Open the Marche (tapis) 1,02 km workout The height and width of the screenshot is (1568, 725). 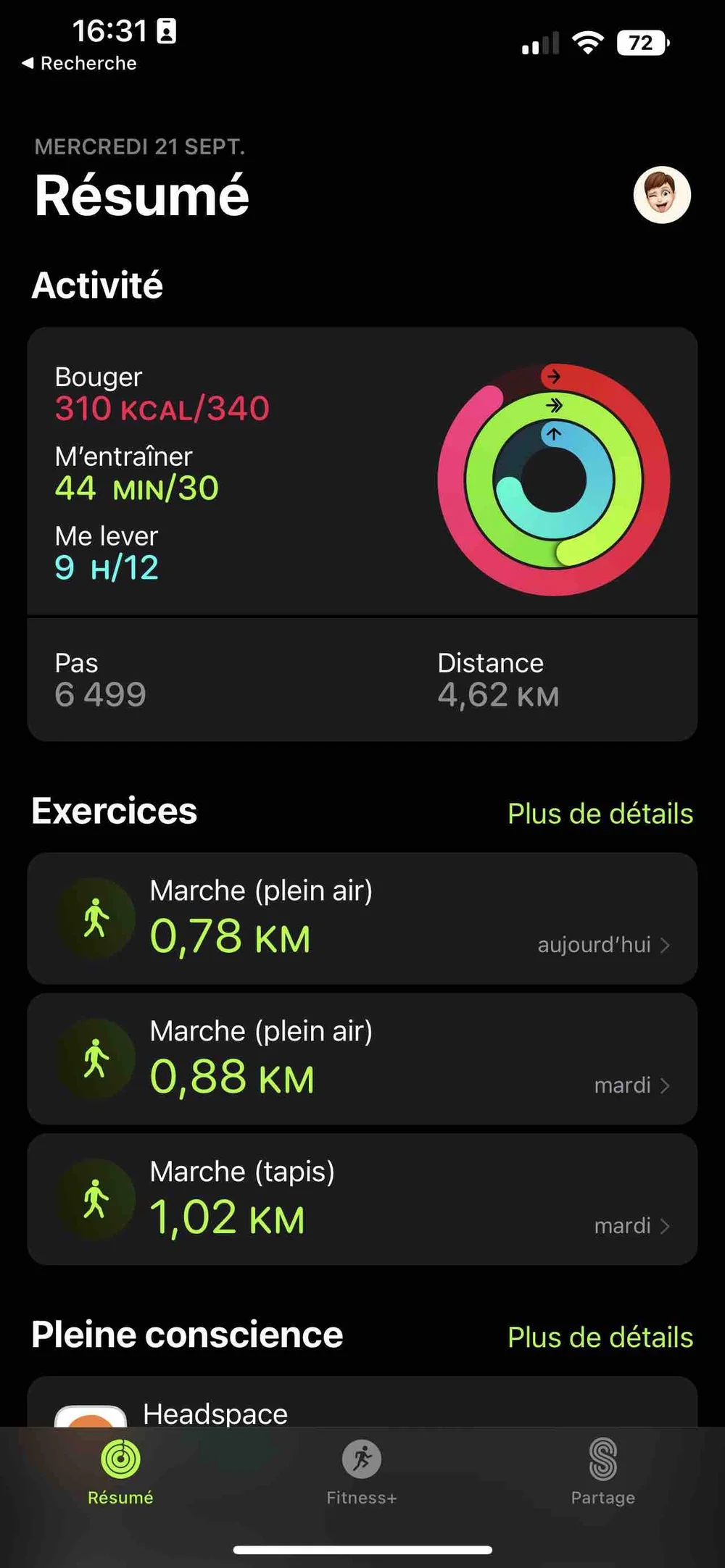pyautogui.click(x=362, y=1199)
